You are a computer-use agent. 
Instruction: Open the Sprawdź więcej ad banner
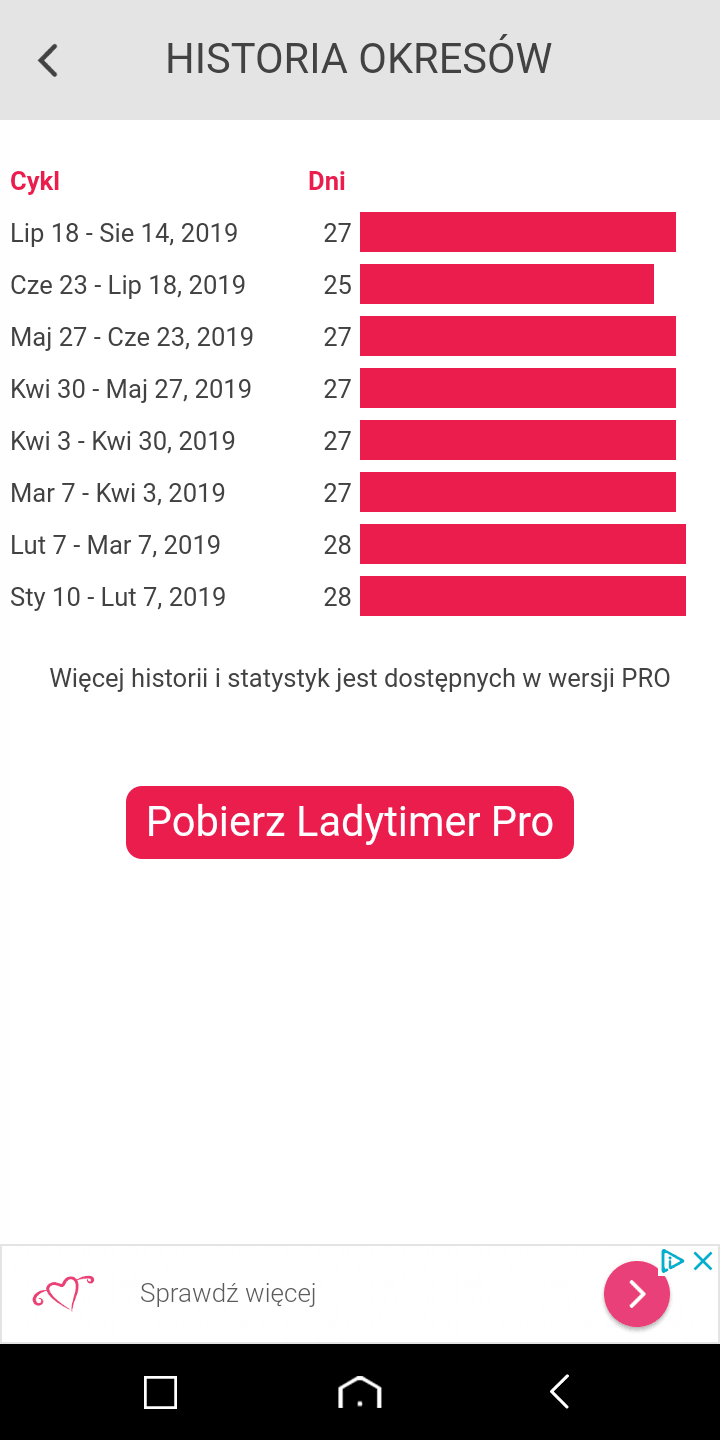point(228,1294)
